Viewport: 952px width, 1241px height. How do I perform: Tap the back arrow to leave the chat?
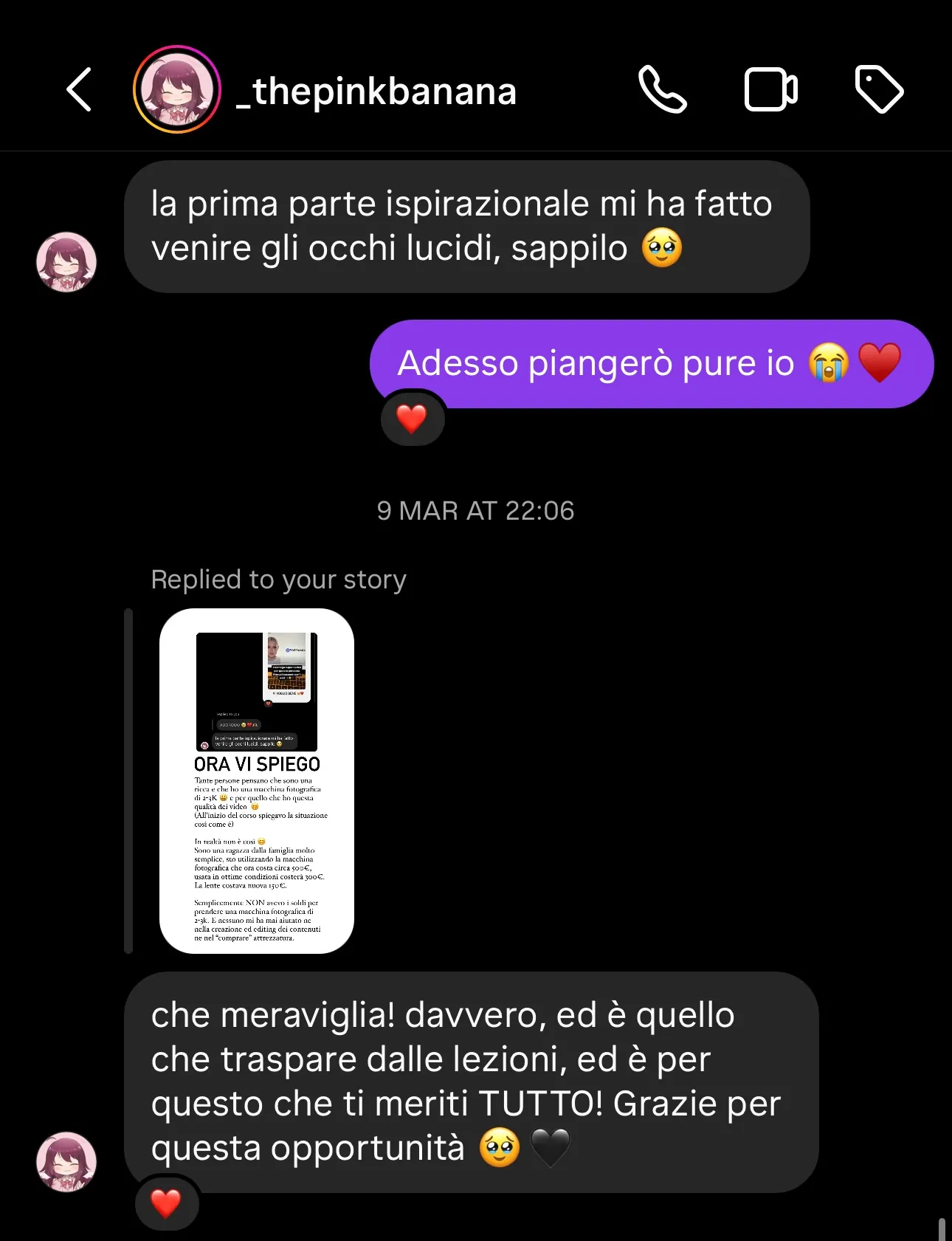click(79, 89)
